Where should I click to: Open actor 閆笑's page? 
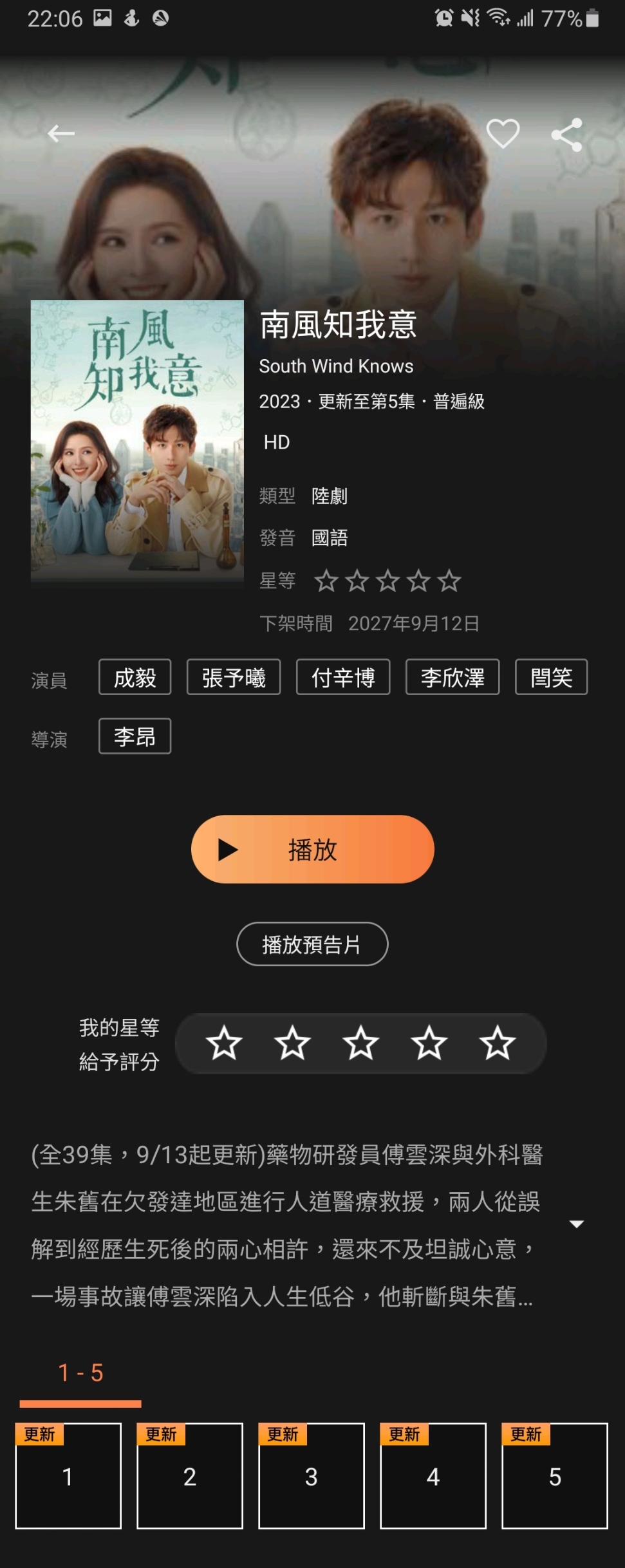[551, 677]
